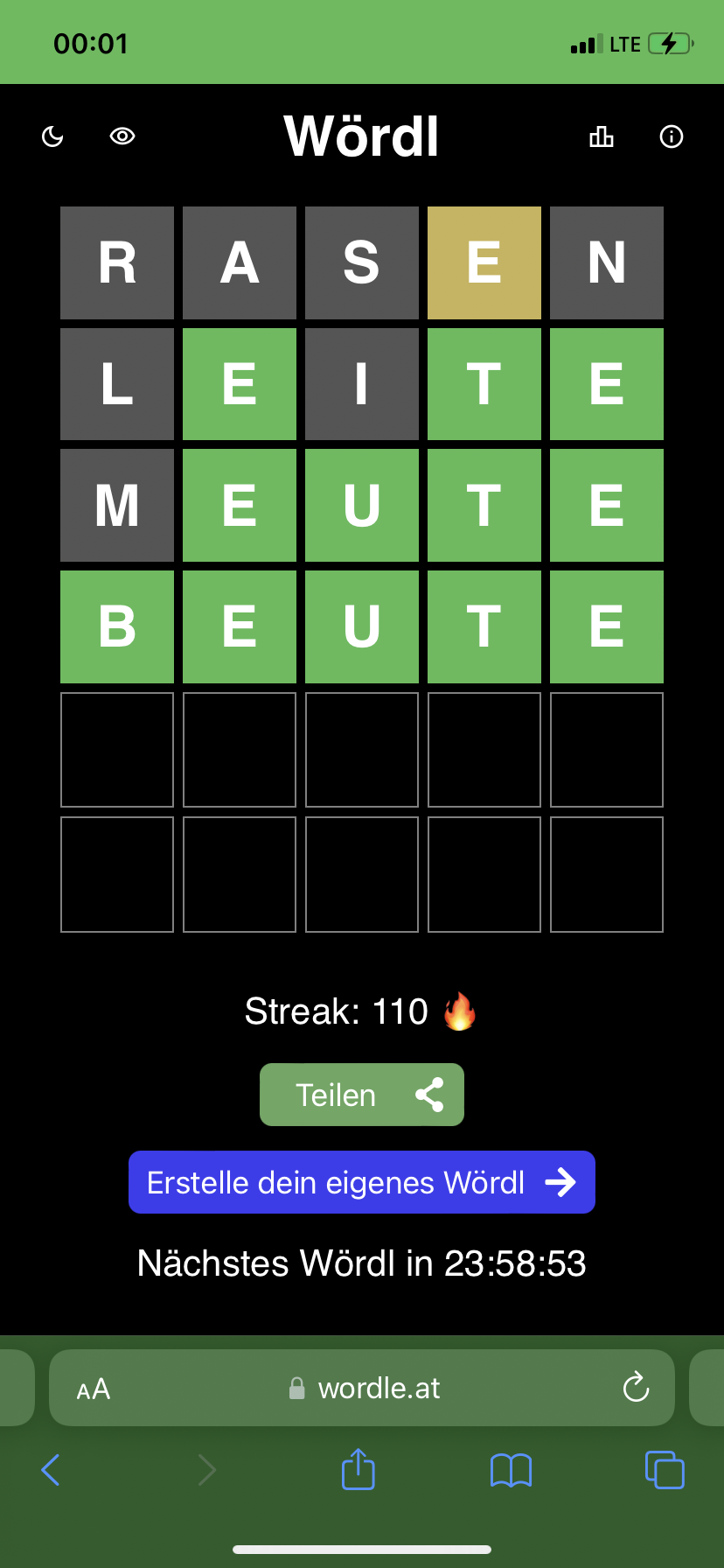
Task: Tap the eye icon for high-contrast mode
Action: 122,136
